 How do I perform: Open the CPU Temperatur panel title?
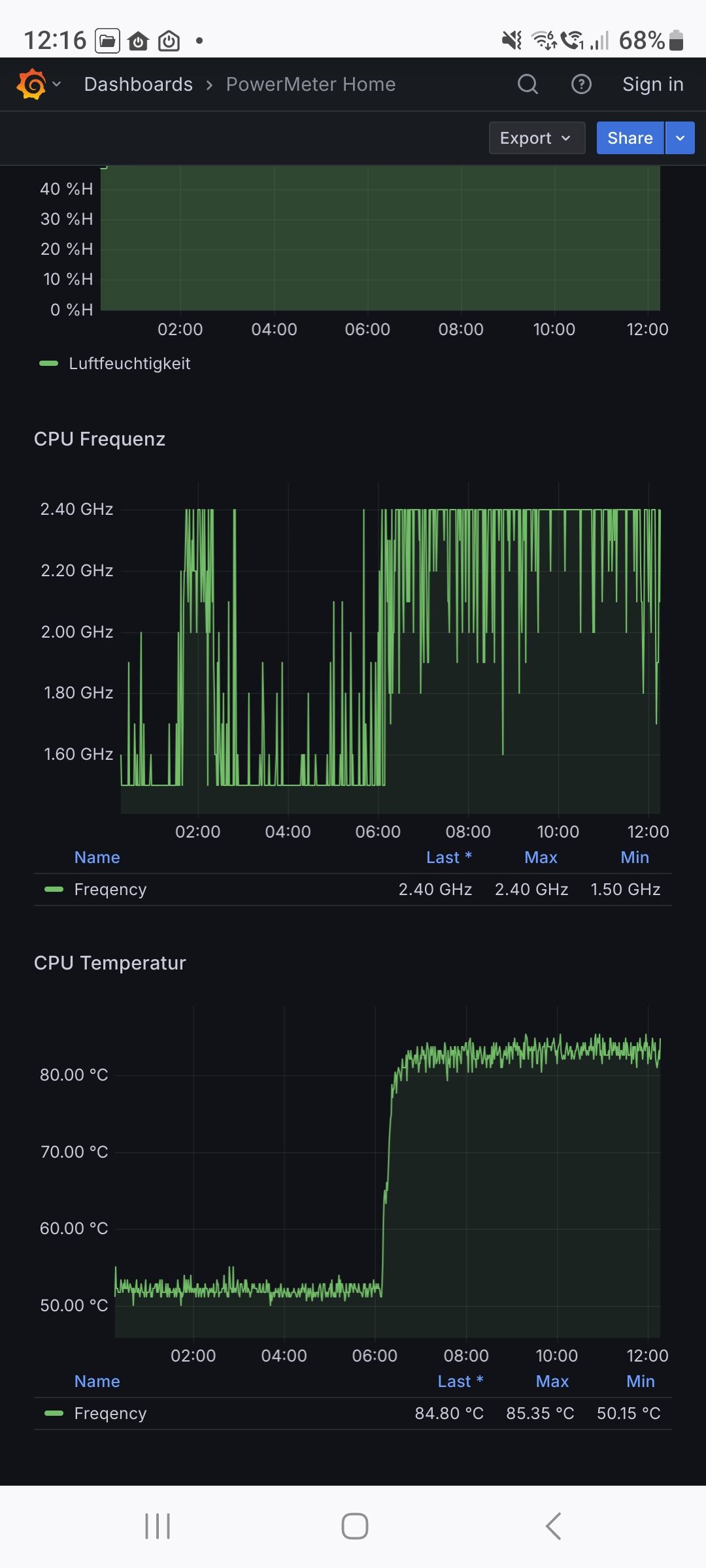[x=110, y=963]
